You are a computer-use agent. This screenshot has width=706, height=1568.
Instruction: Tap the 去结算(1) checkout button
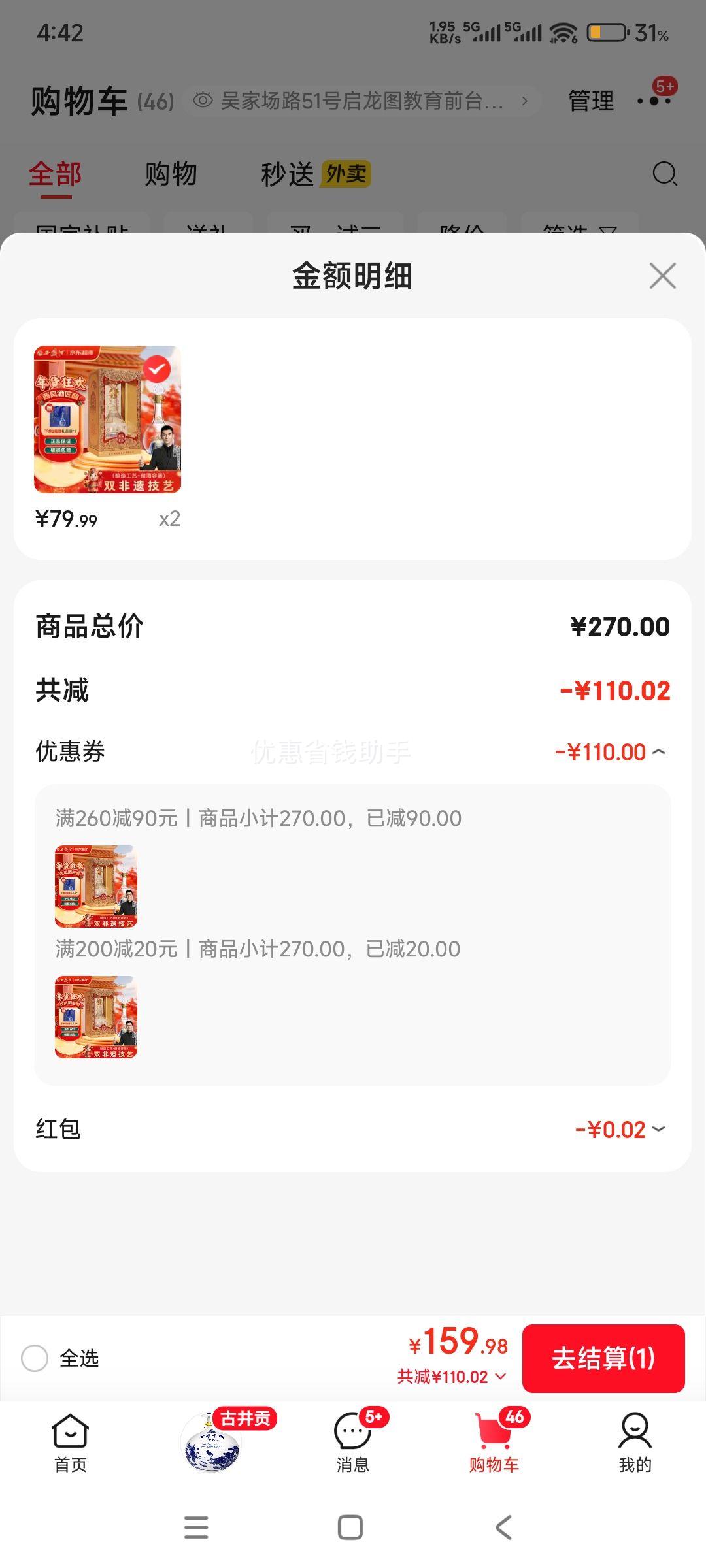tap(603, 1359)
